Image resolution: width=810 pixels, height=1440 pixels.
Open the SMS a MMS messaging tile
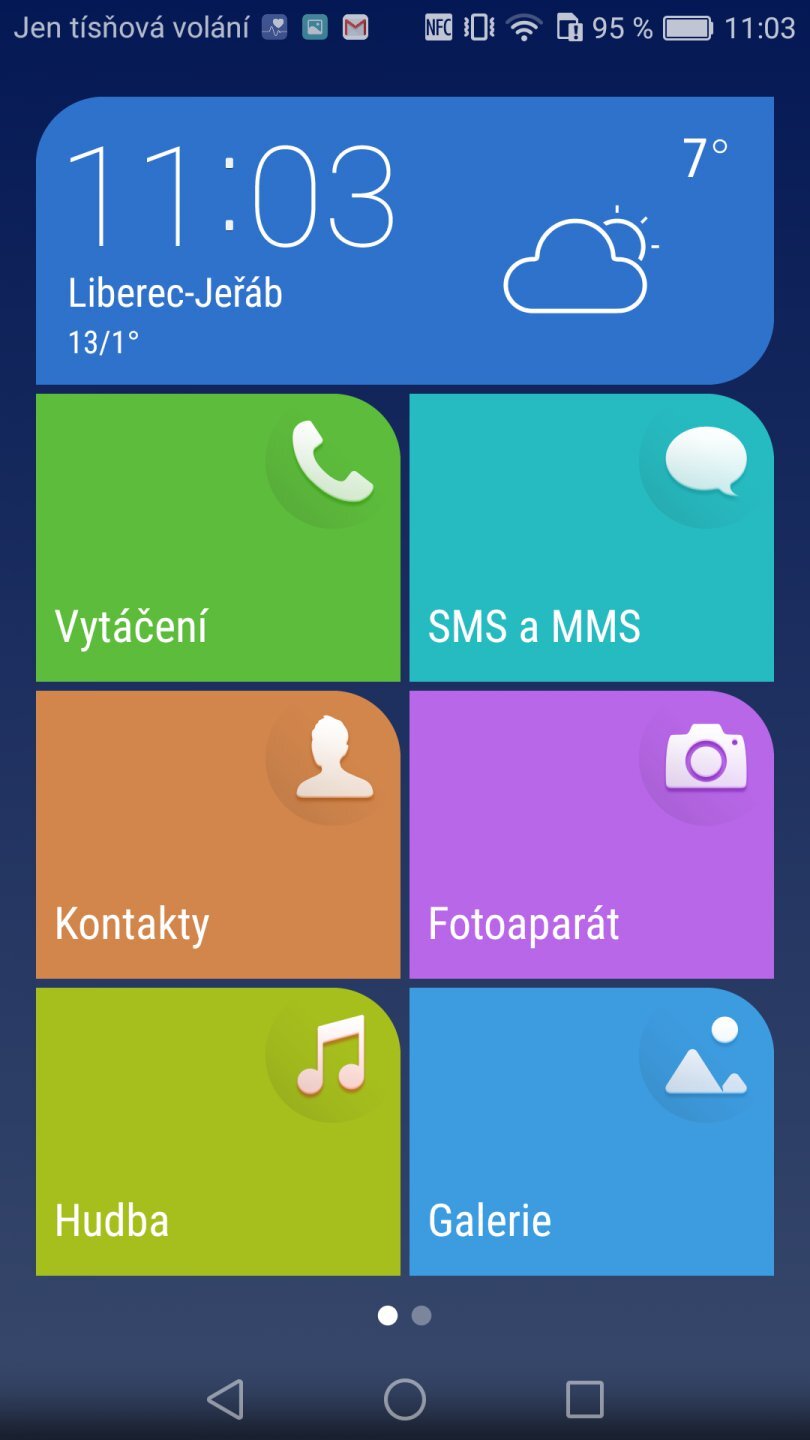590,537
